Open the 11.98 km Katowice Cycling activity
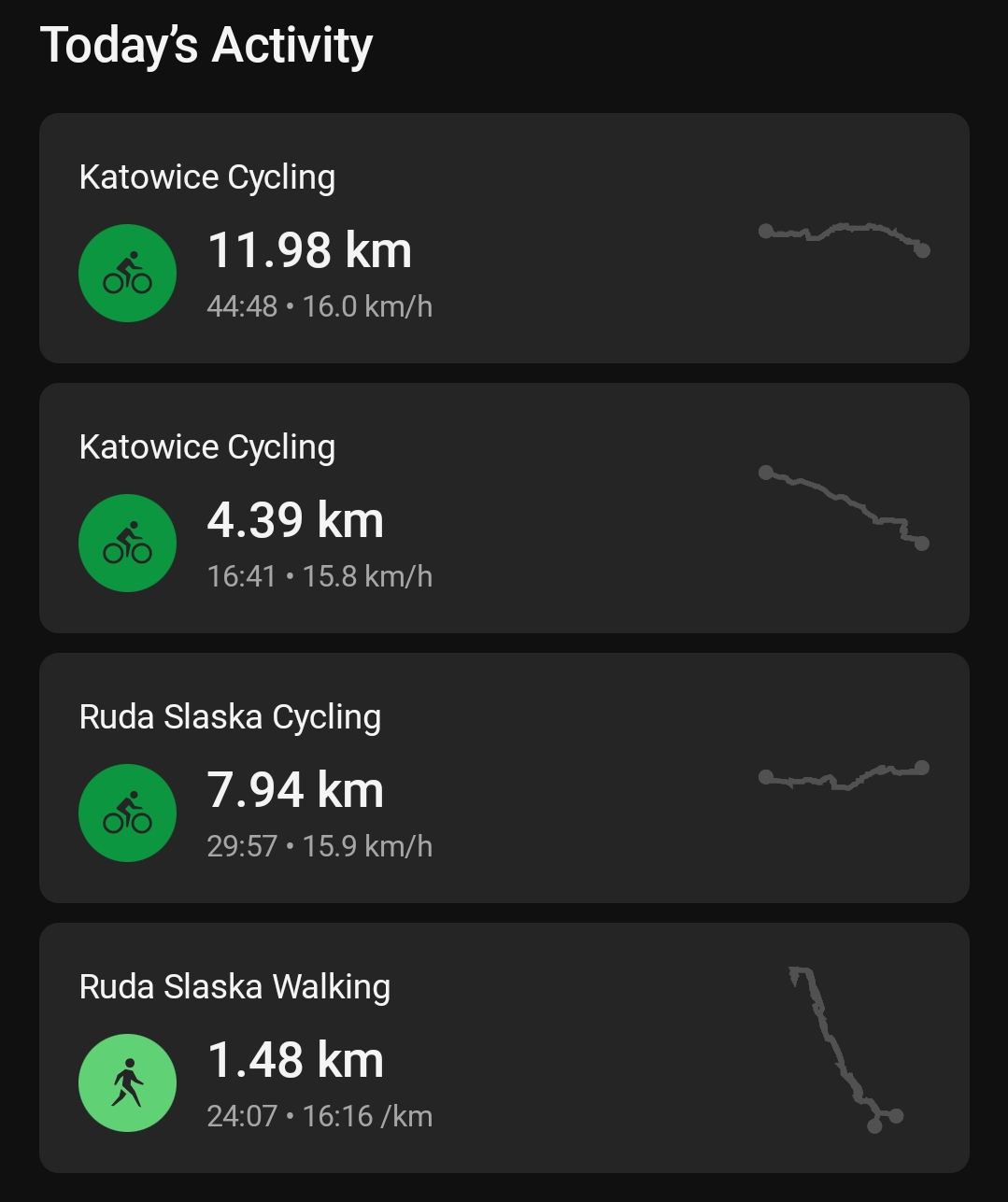The height and width of the screenshot is (1202, 1008). tap(504, 238)
